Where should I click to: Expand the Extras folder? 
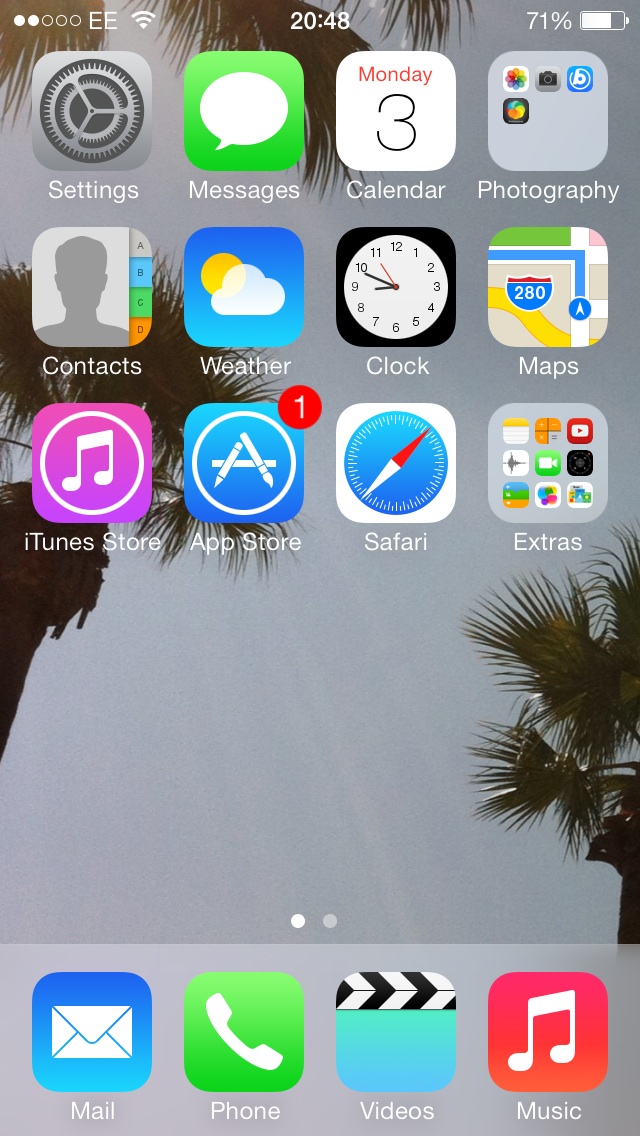548,463
